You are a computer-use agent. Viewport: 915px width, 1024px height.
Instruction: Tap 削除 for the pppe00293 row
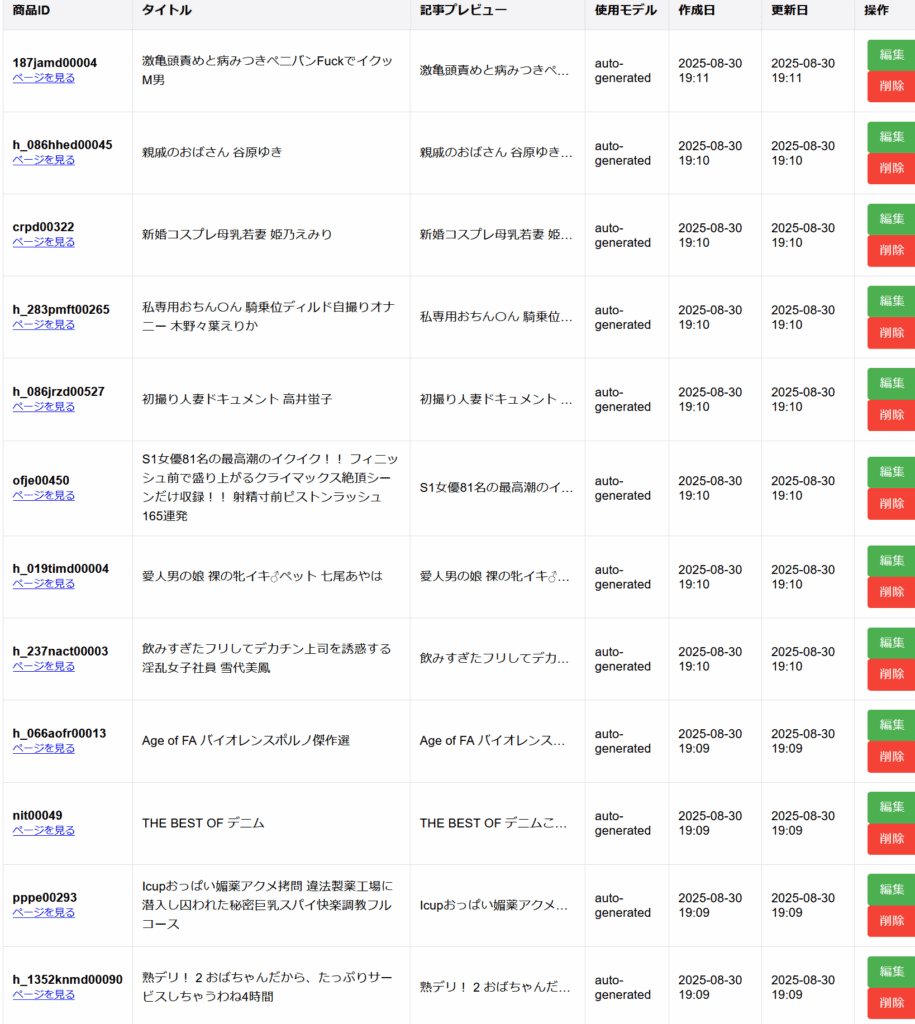point(890,920)
